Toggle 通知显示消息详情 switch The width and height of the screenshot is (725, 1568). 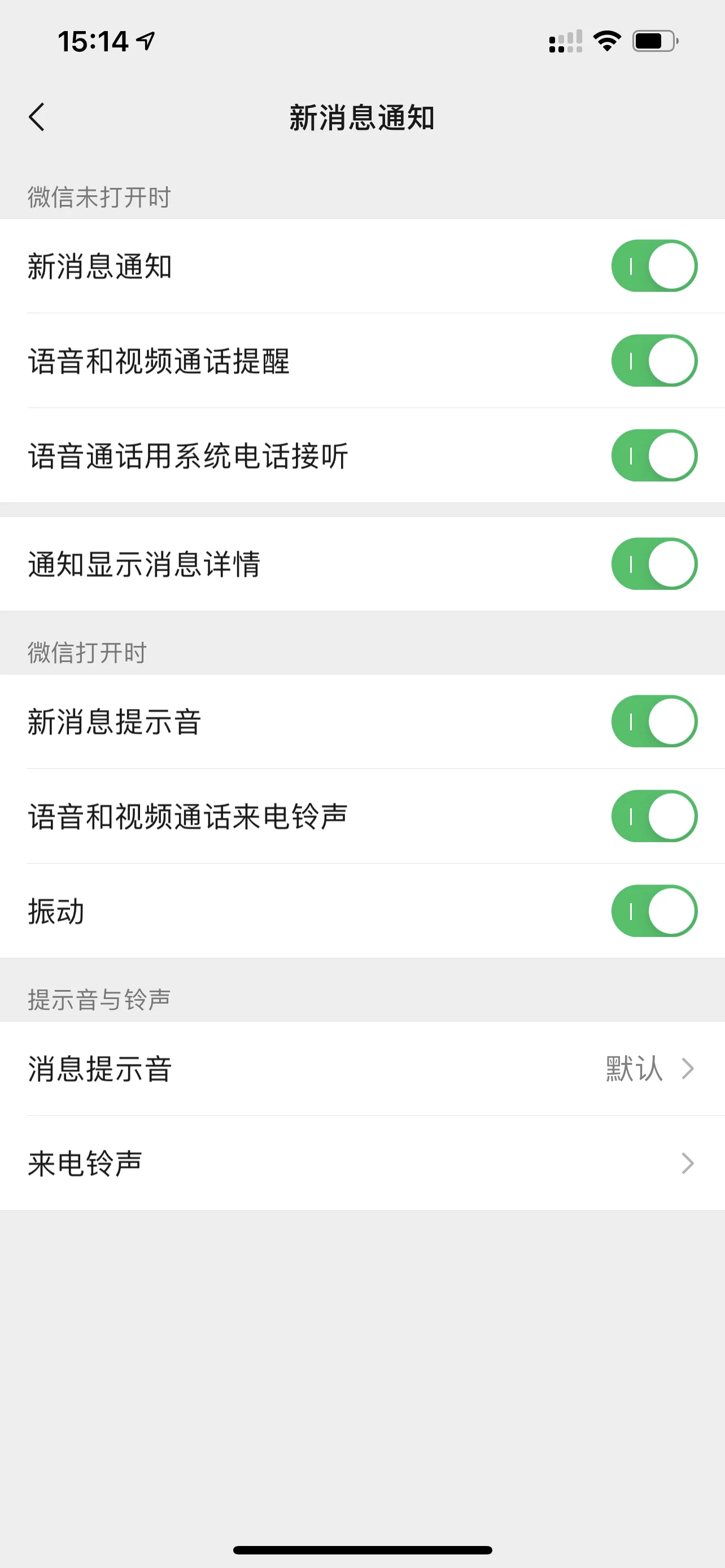pyautogui.click(x=654, y=564)
